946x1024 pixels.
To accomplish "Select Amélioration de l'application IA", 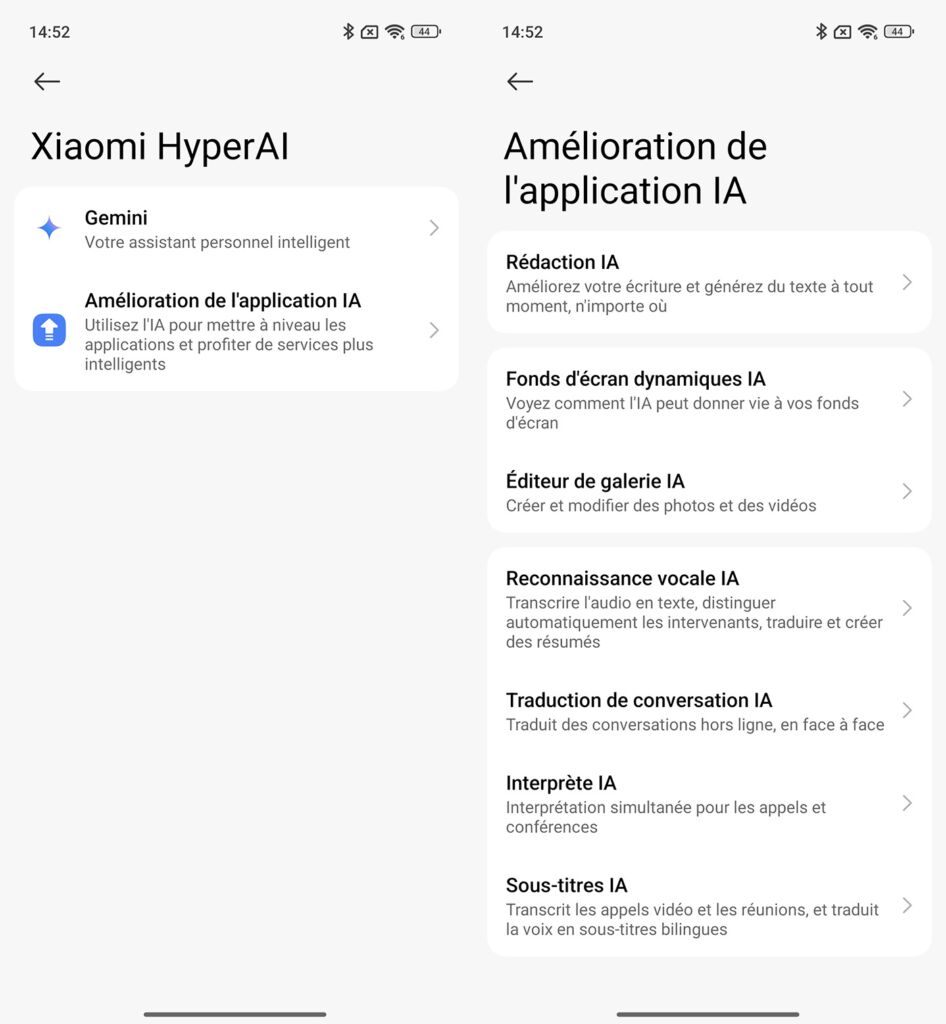I will tap(235, 330).
